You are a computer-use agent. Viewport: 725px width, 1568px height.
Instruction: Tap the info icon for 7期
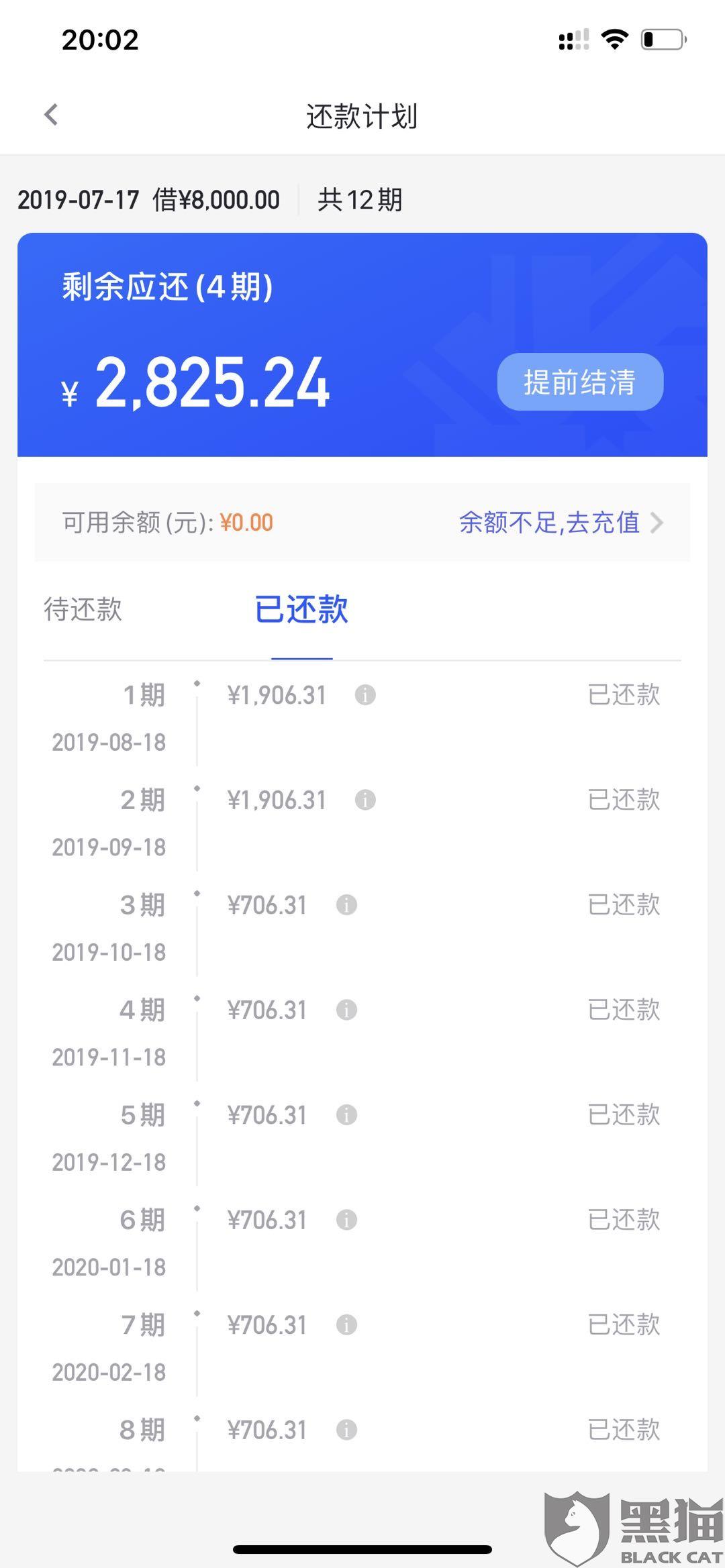coord(346,1325)
